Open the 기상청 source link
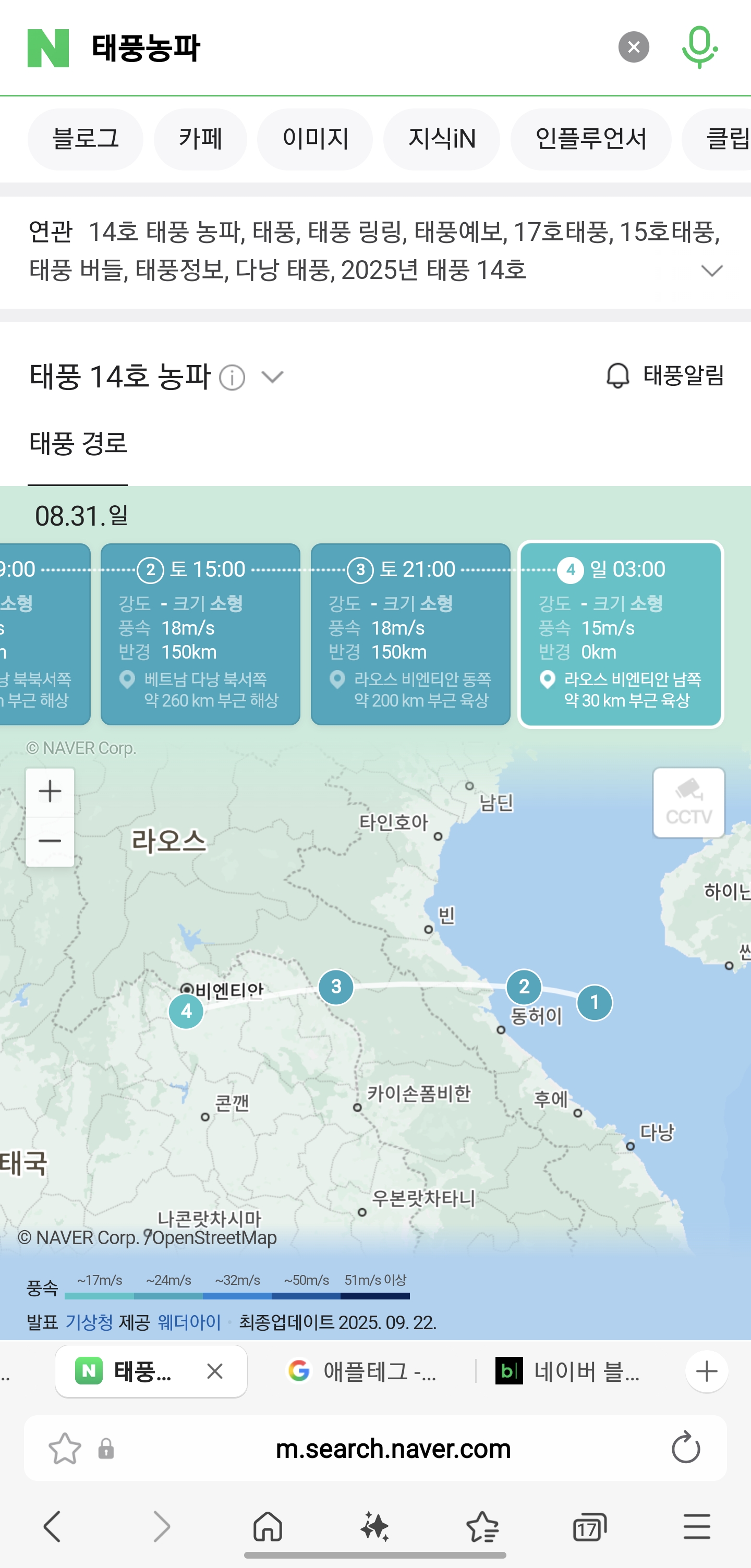The image size is (751, 1568). (x=89, y=1322)
